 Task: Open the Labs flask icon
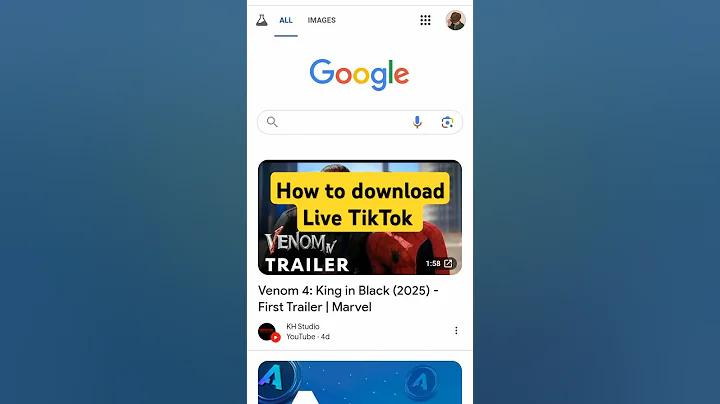pos(261,20)
